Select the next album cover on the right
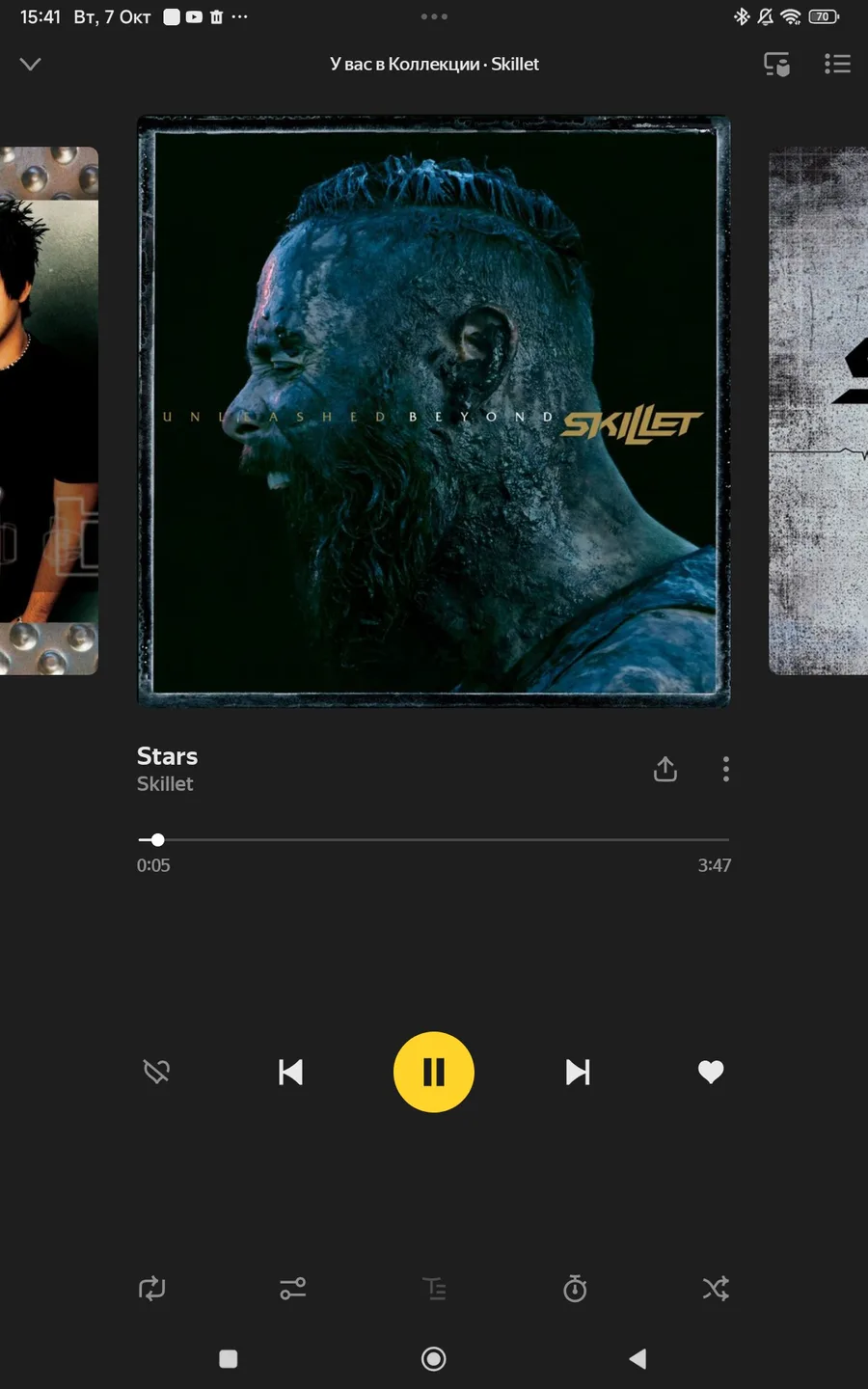 pyautogui.click(x=818, y=410)
